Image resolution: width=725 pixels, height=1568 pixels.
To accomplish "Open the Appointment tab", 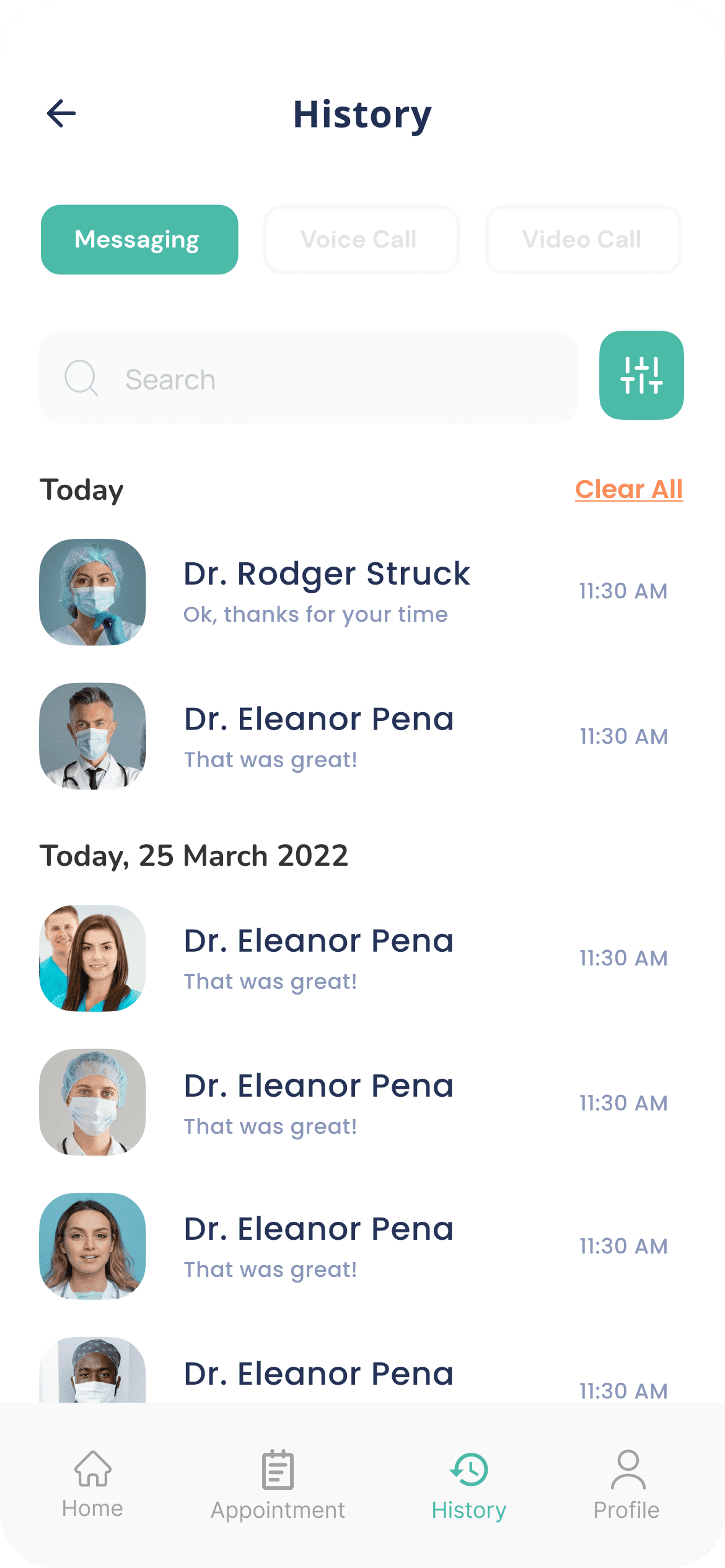I will pyautogui.click(x=278, y=1485).
